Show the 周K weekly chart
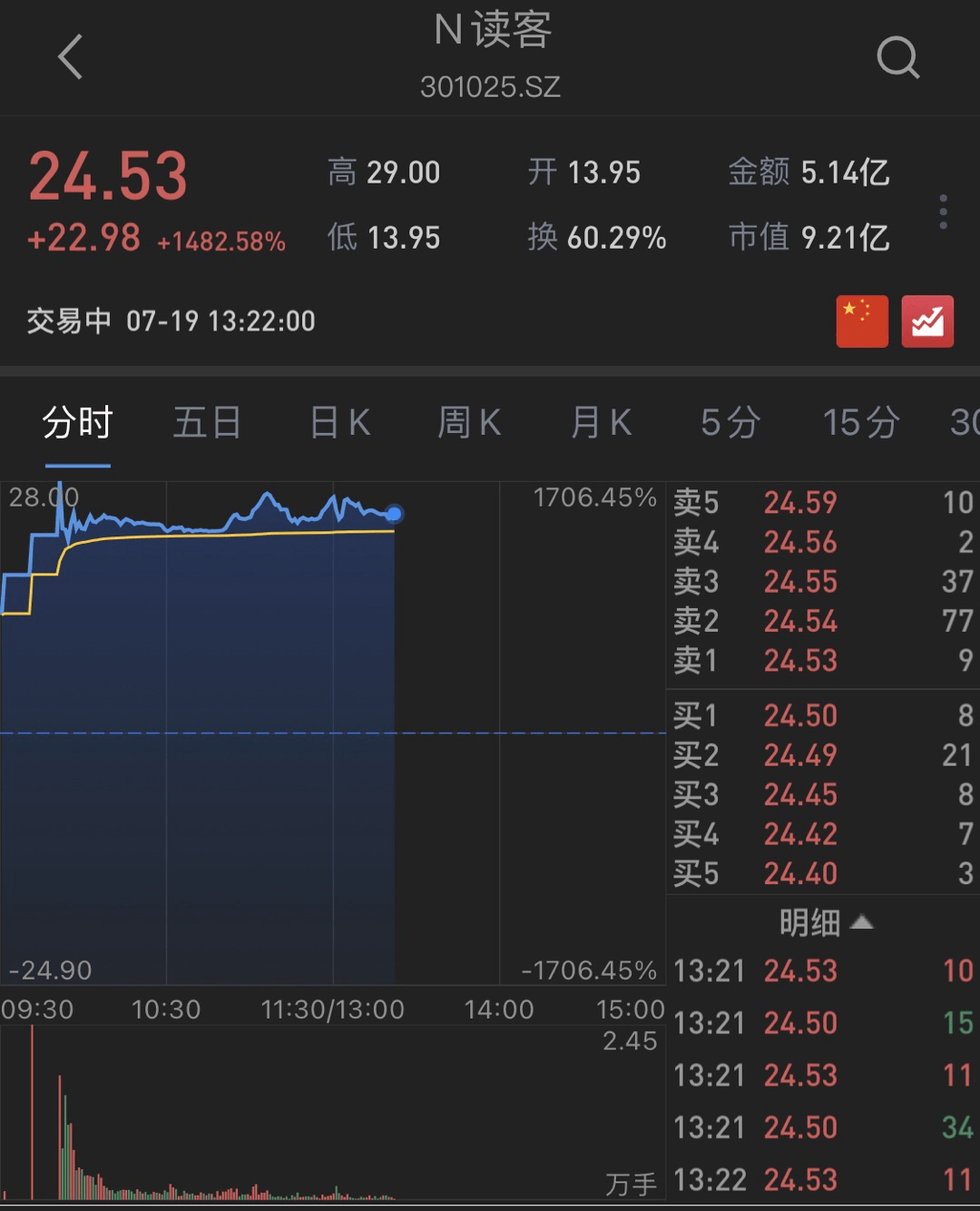This screenshot has height=1211, width=980. point(469,423)
